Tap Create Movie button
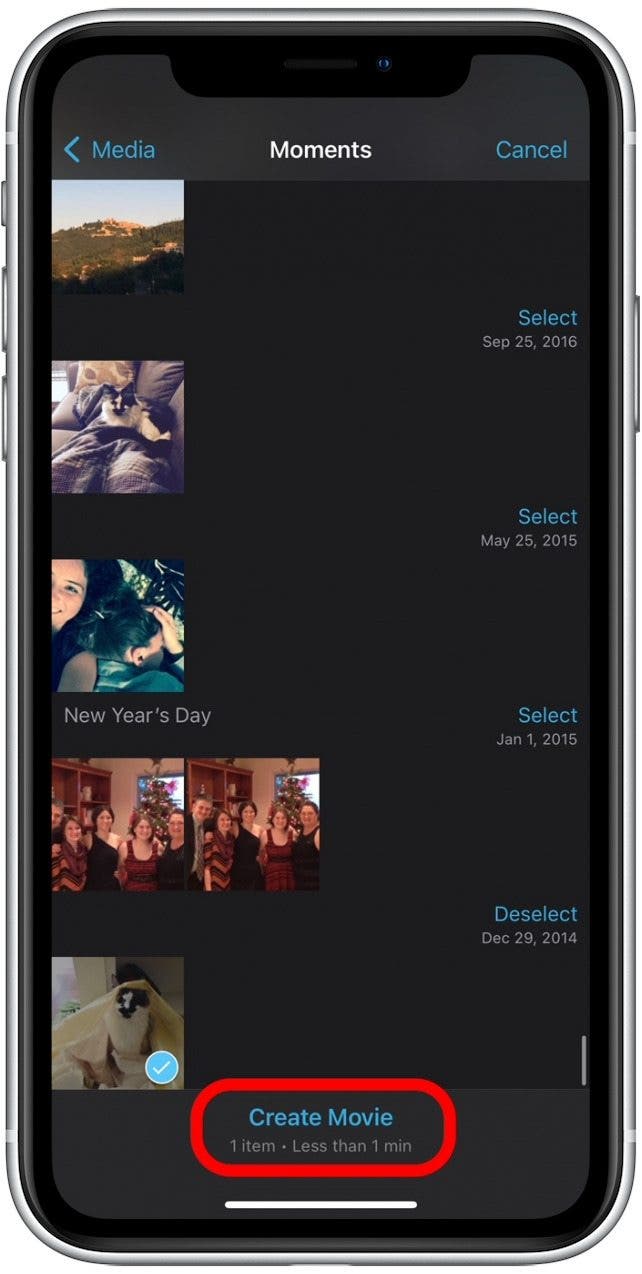642x1274 pixels. pos(320,1118)
